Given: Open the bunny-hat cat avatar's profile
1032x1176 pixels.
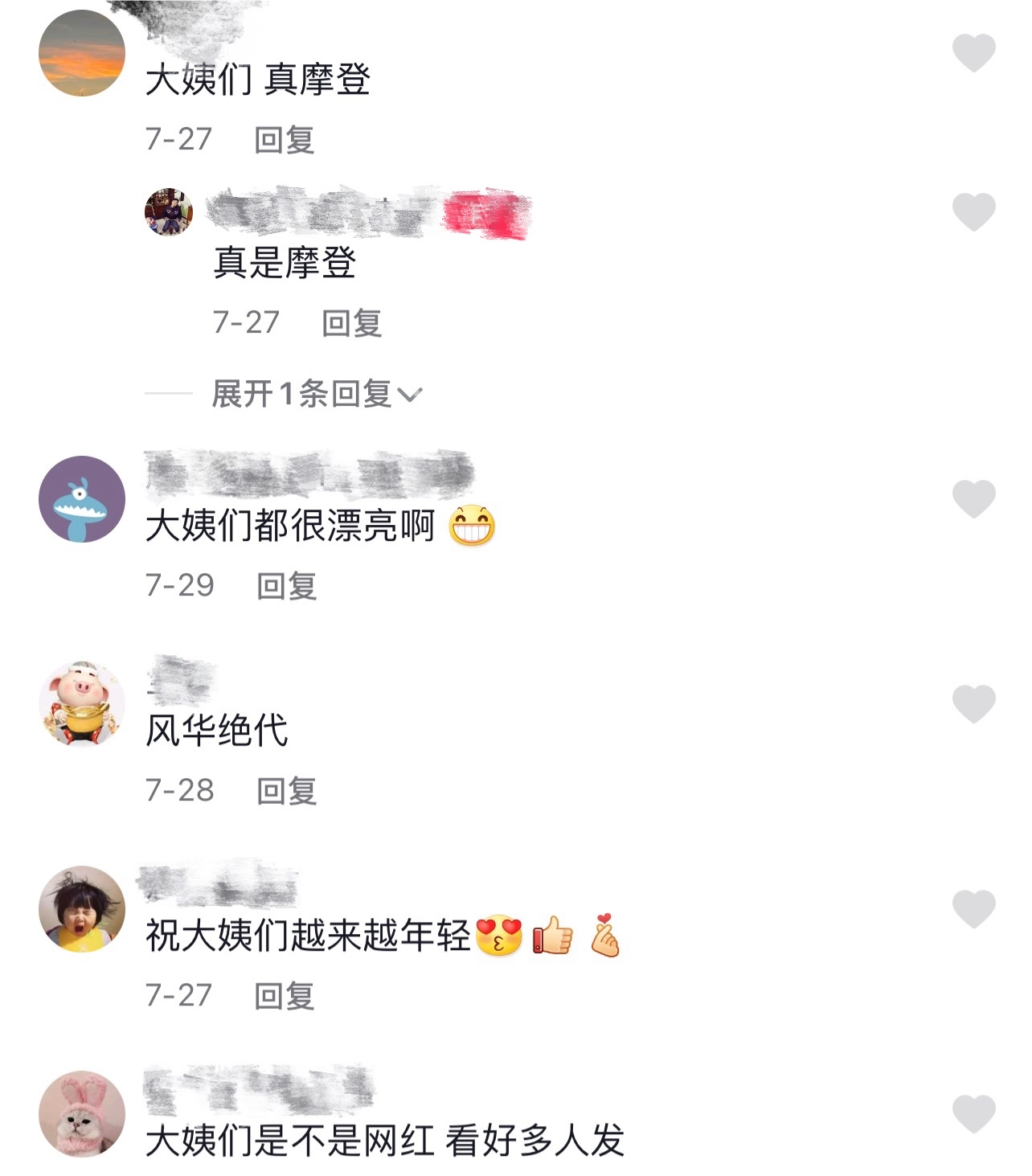Looking at the screenshot, I should (x=82, y=1114).
